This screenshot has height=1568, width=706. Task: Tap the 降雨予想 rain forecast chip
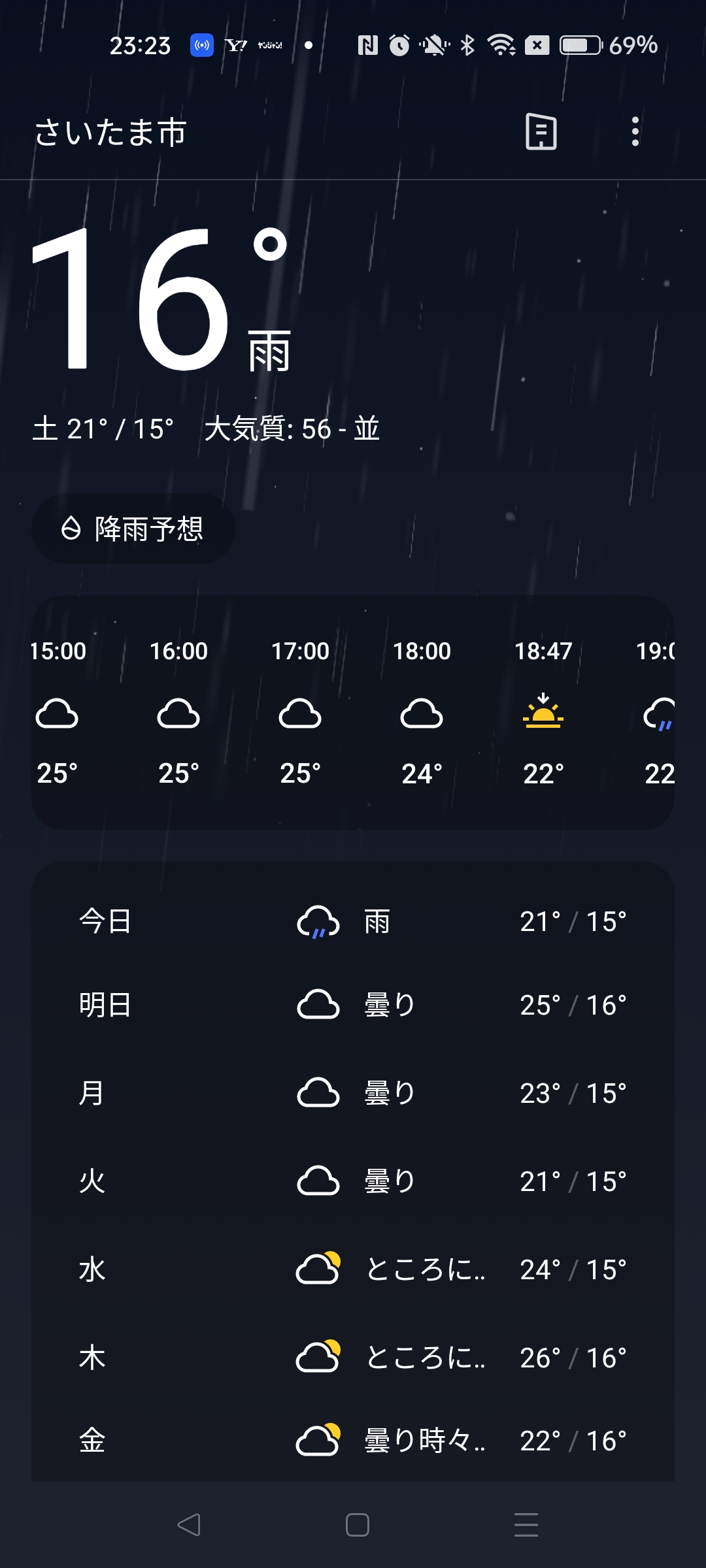(133, 529)
